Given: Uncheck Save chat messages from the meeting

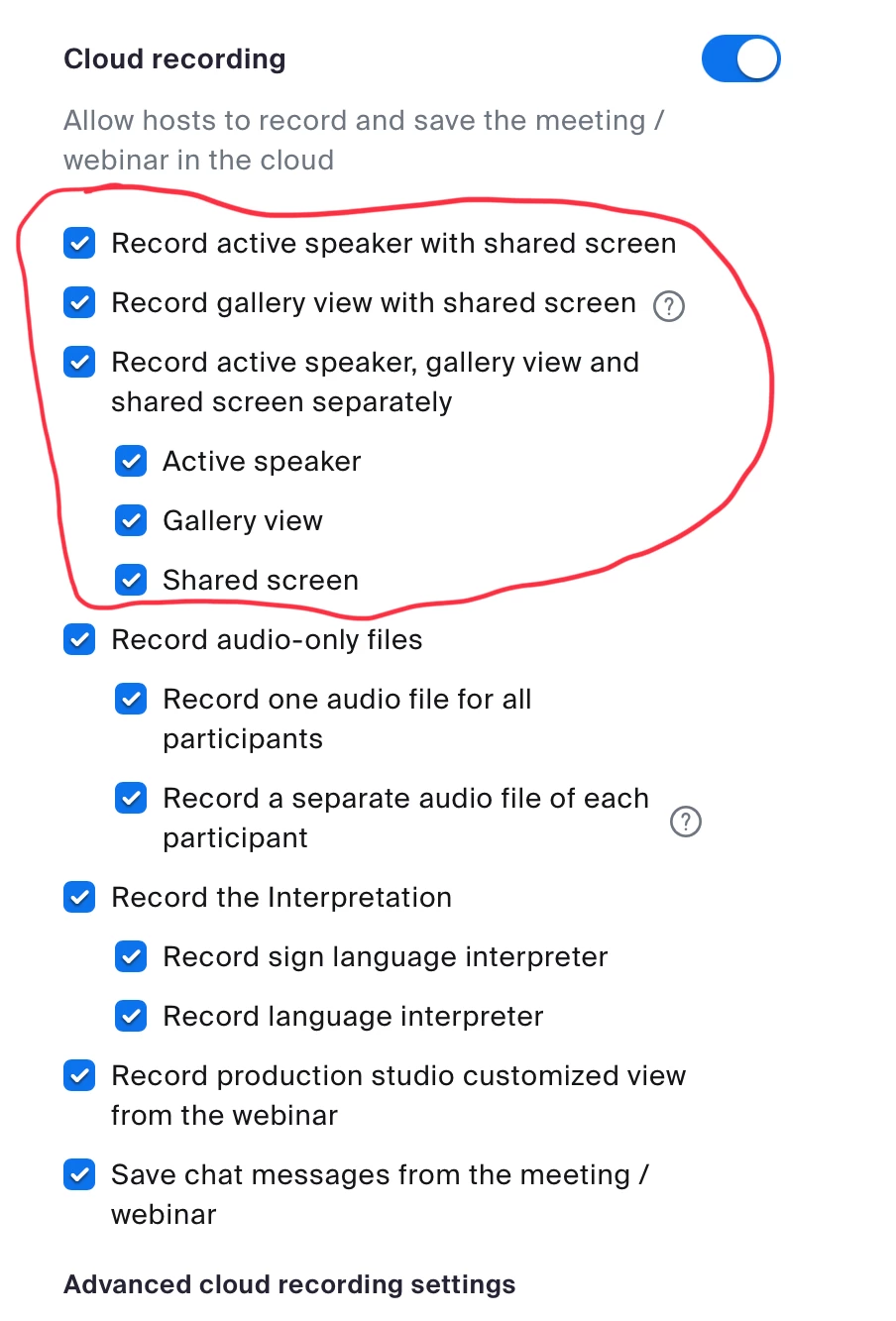Looking at the screenshot, I should click(79, 1174).
